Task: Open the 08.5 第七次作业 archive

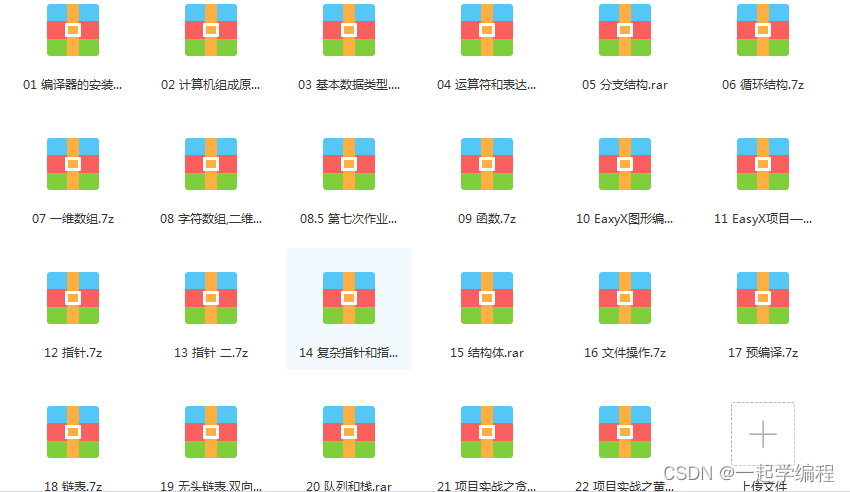Action: tap(349, 164)
